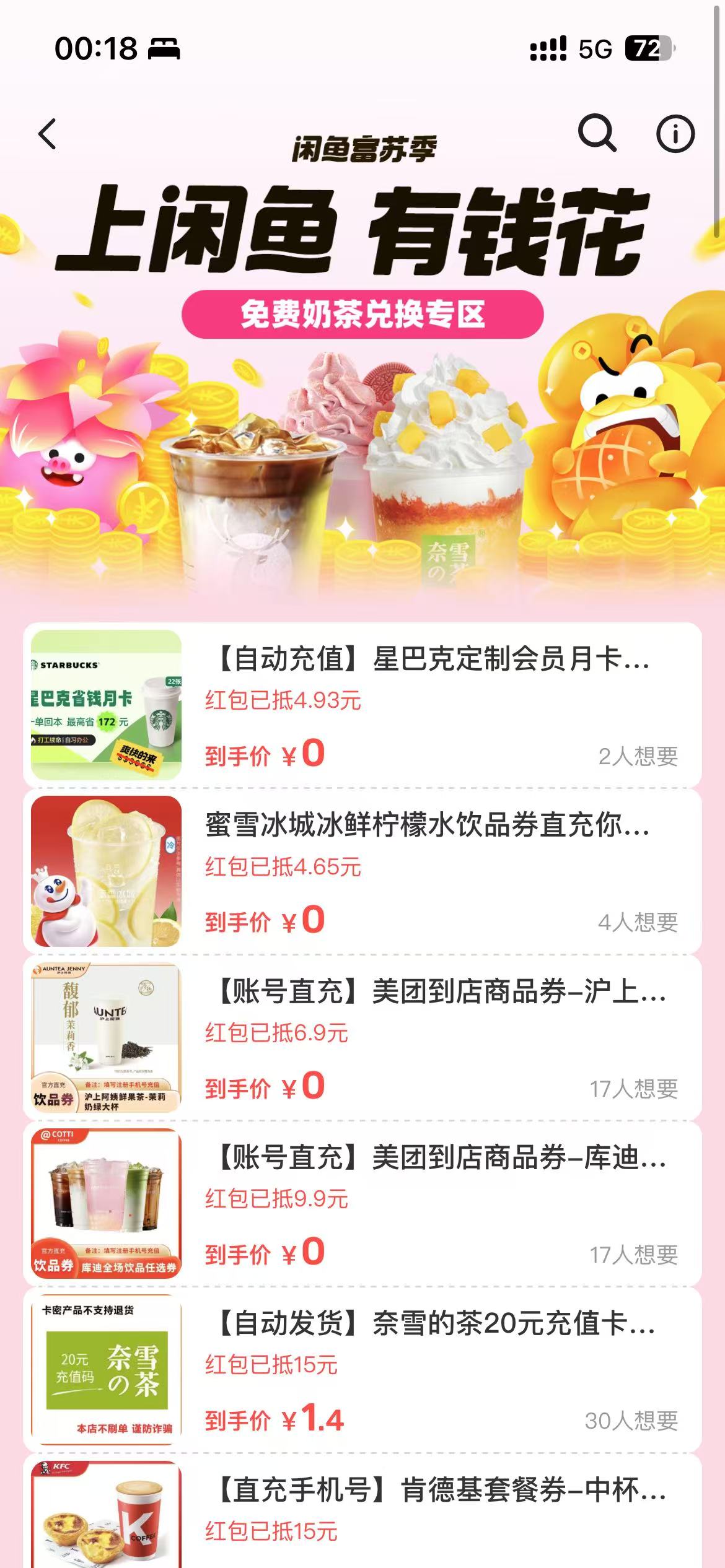
Task: Open the search magnifier icon
Action: (597, 133)
